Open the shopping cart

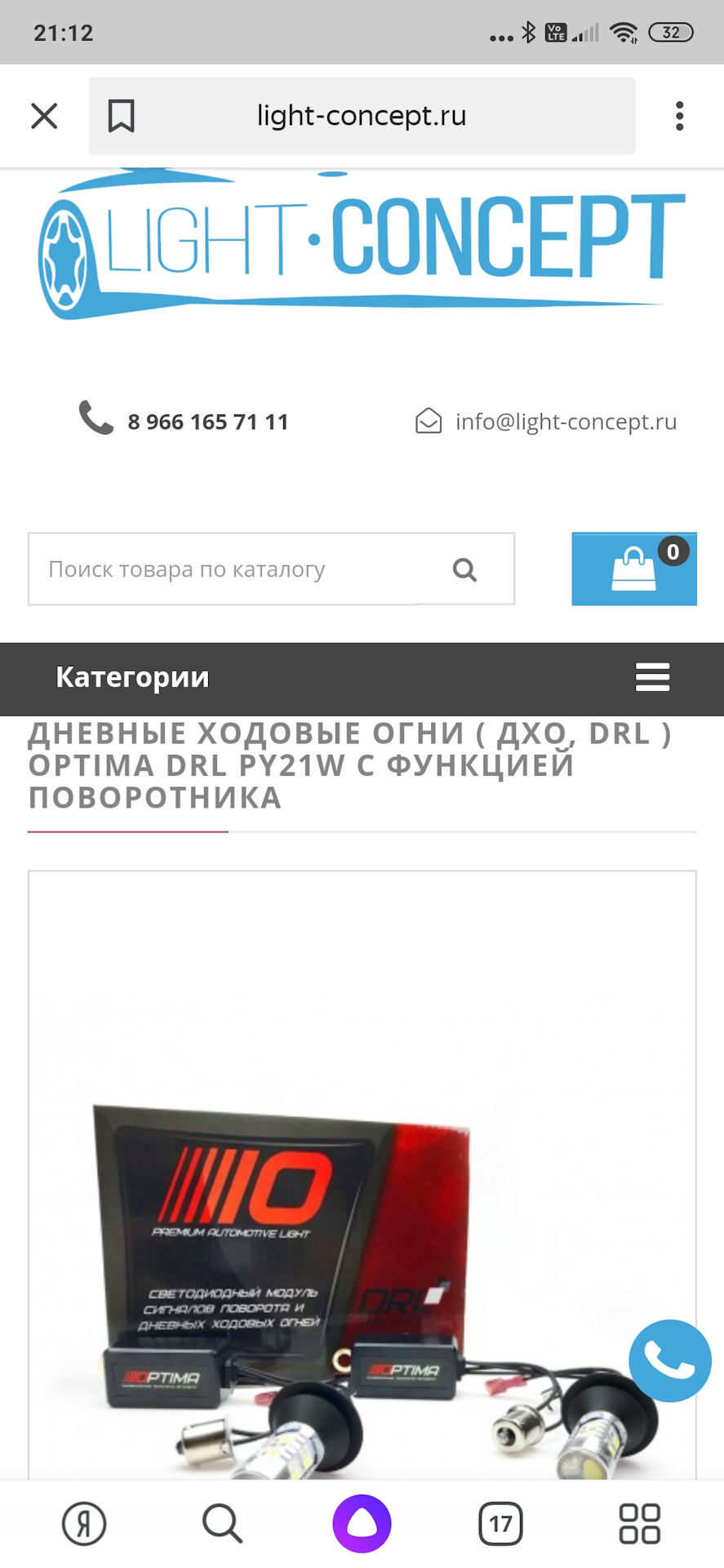point(634,569)
